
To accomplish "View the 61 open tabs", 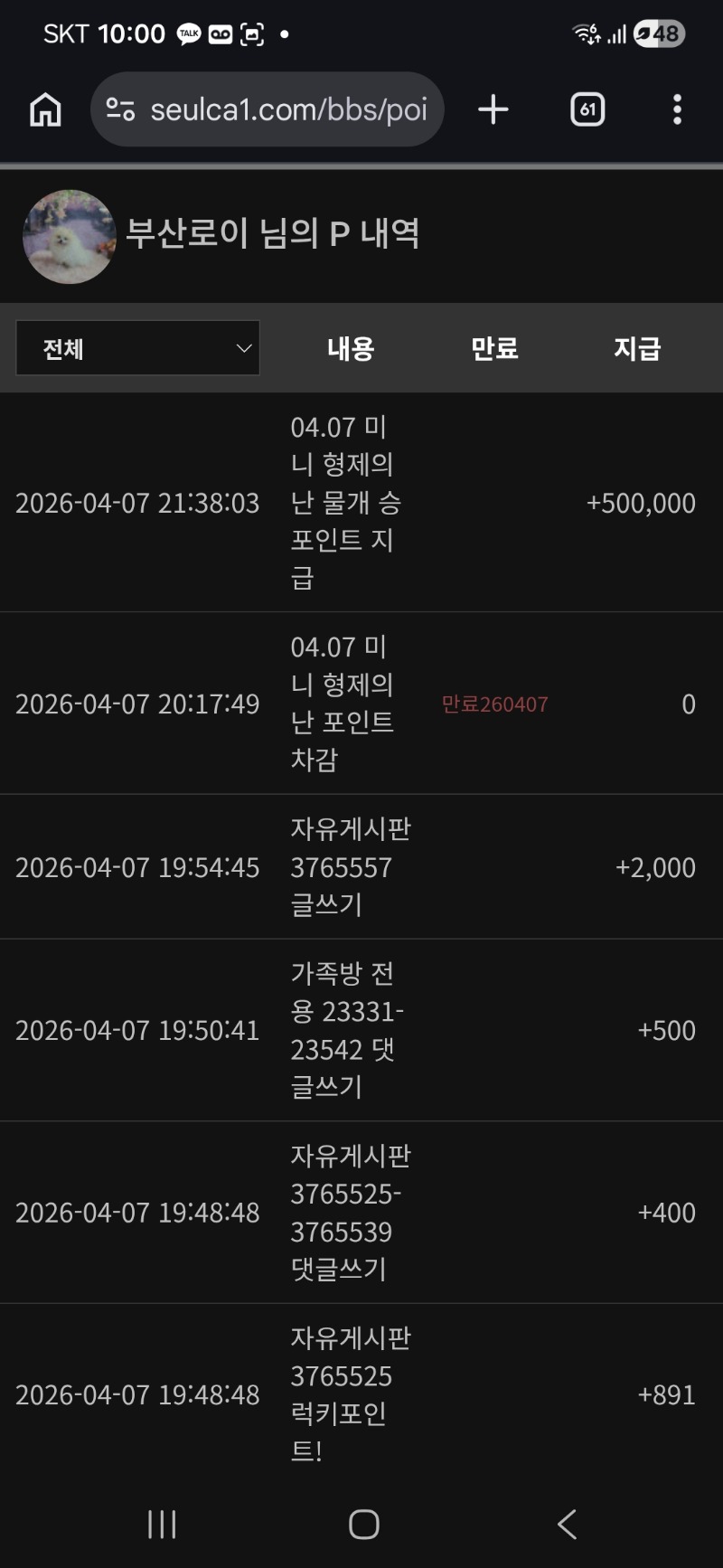I will (x=587, y=110).
